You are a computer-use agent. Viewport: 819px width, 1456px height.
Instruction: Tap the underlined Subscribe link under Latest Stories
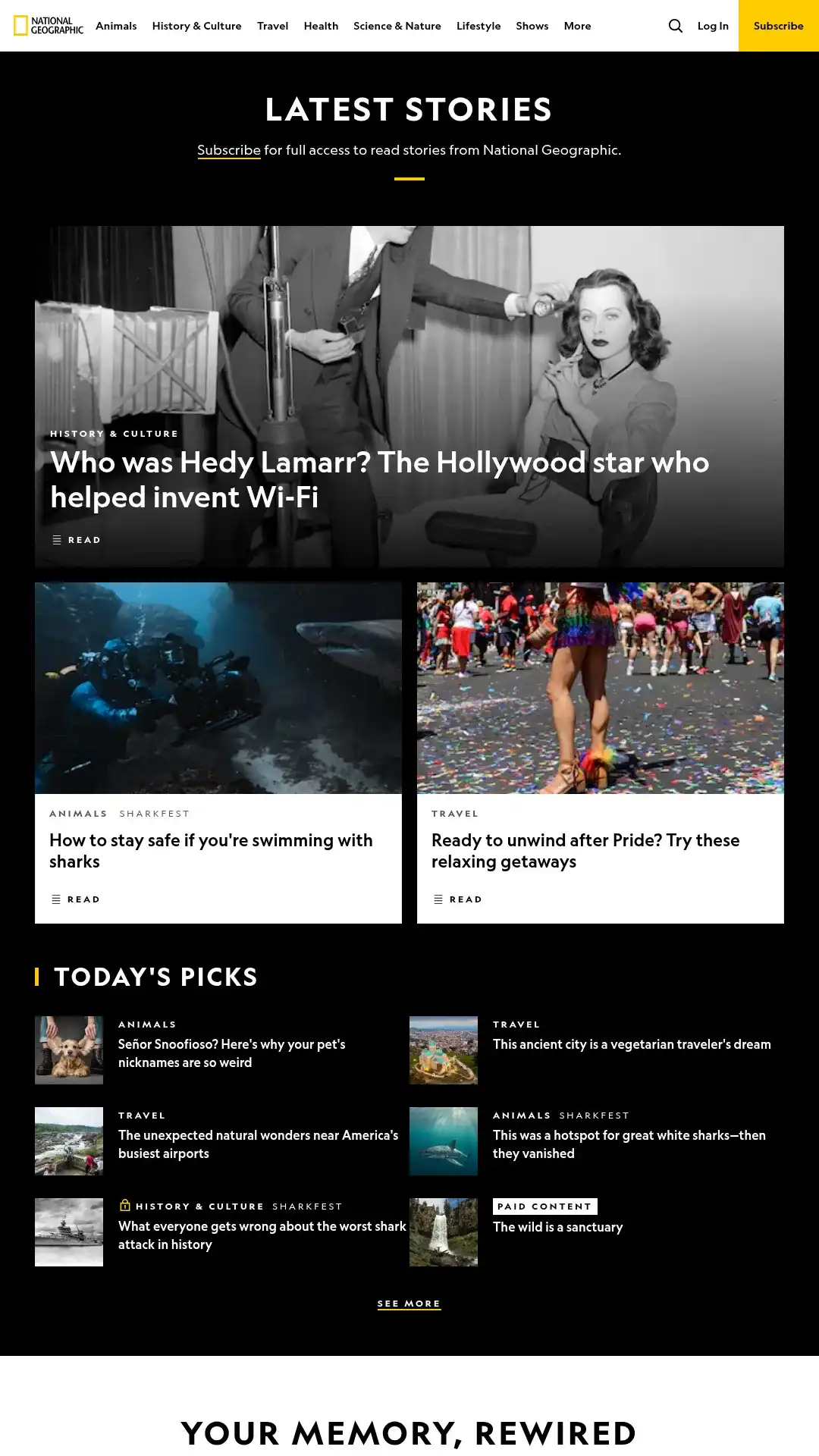228,150
